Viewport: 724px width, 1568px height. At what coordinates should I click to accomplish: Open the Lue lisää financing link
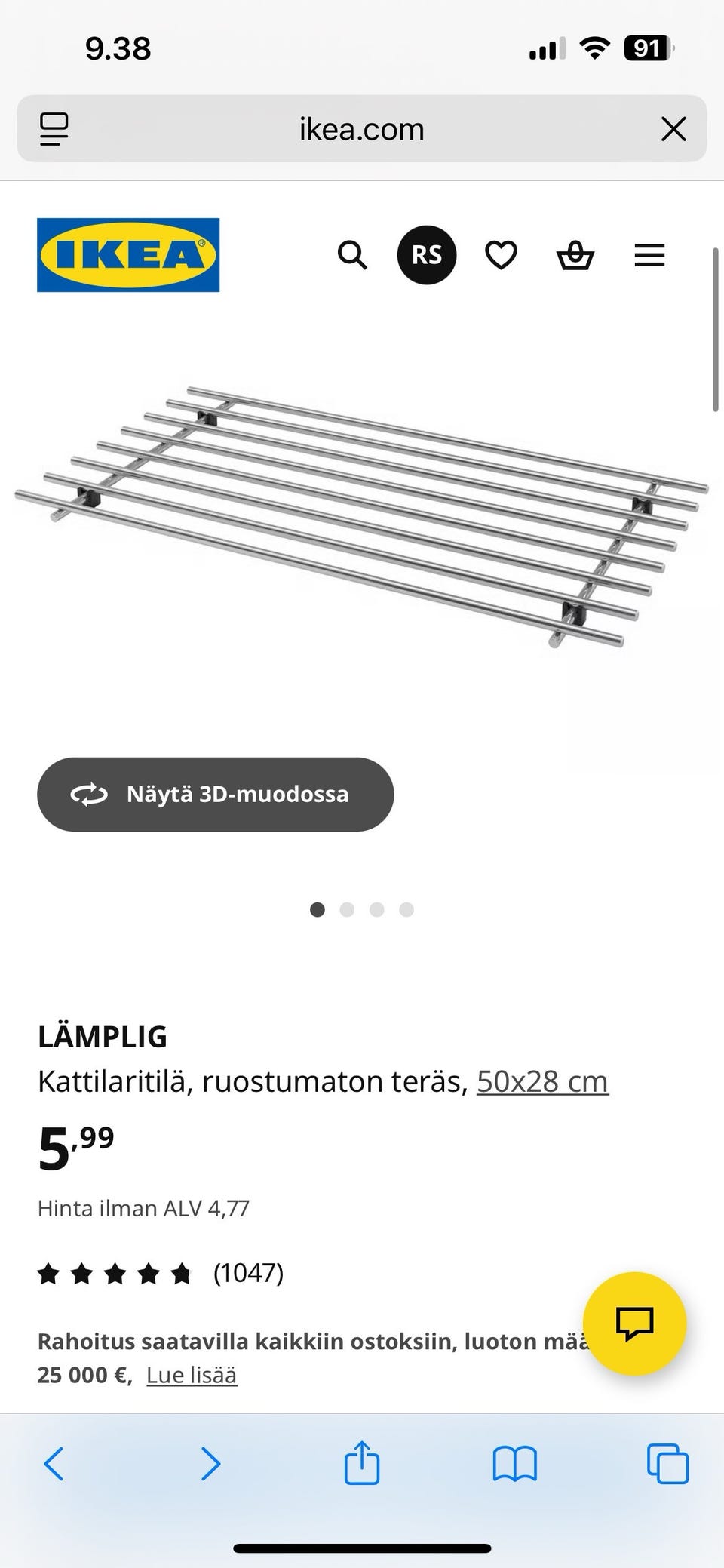192,1374
